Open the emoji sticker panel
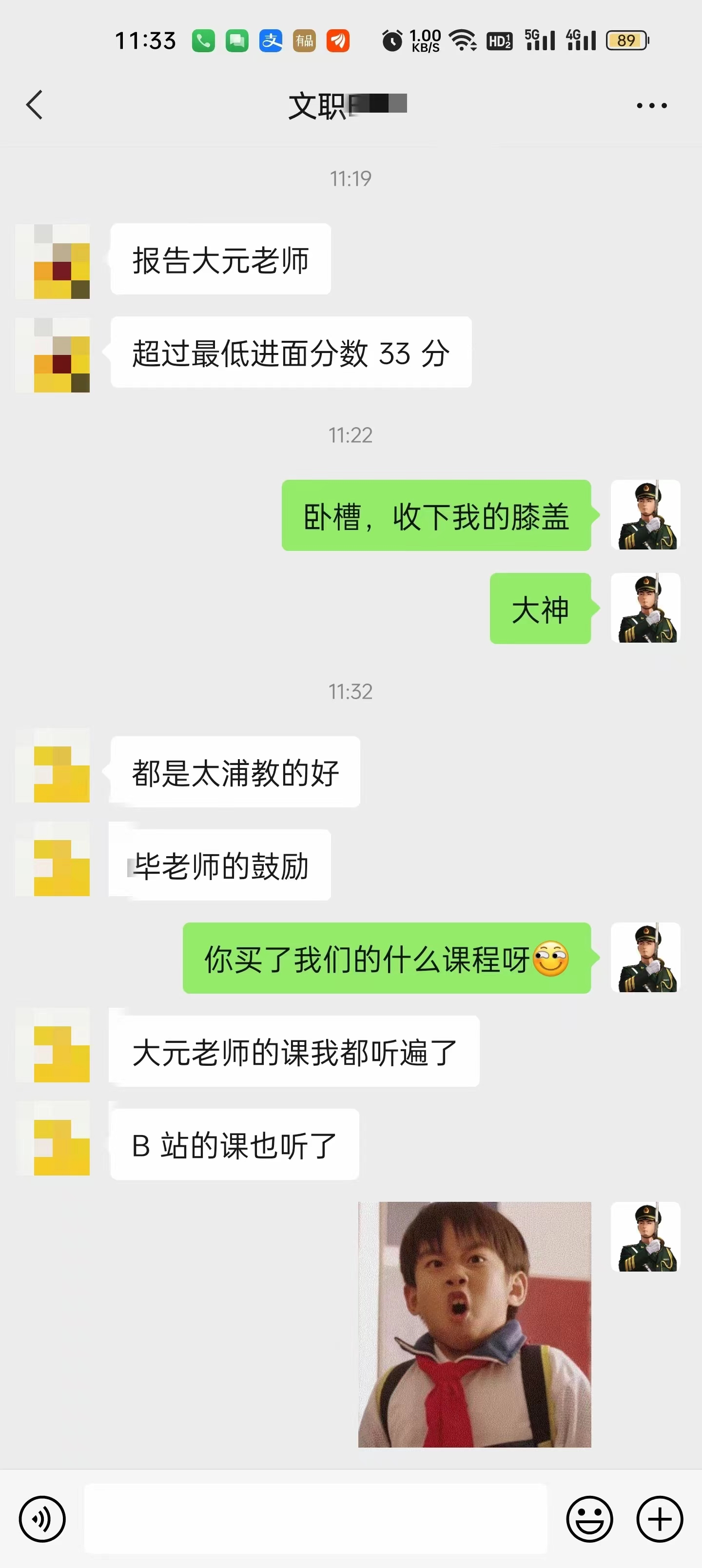Viewport: 702px width, 1568px height. point(589,1519)
